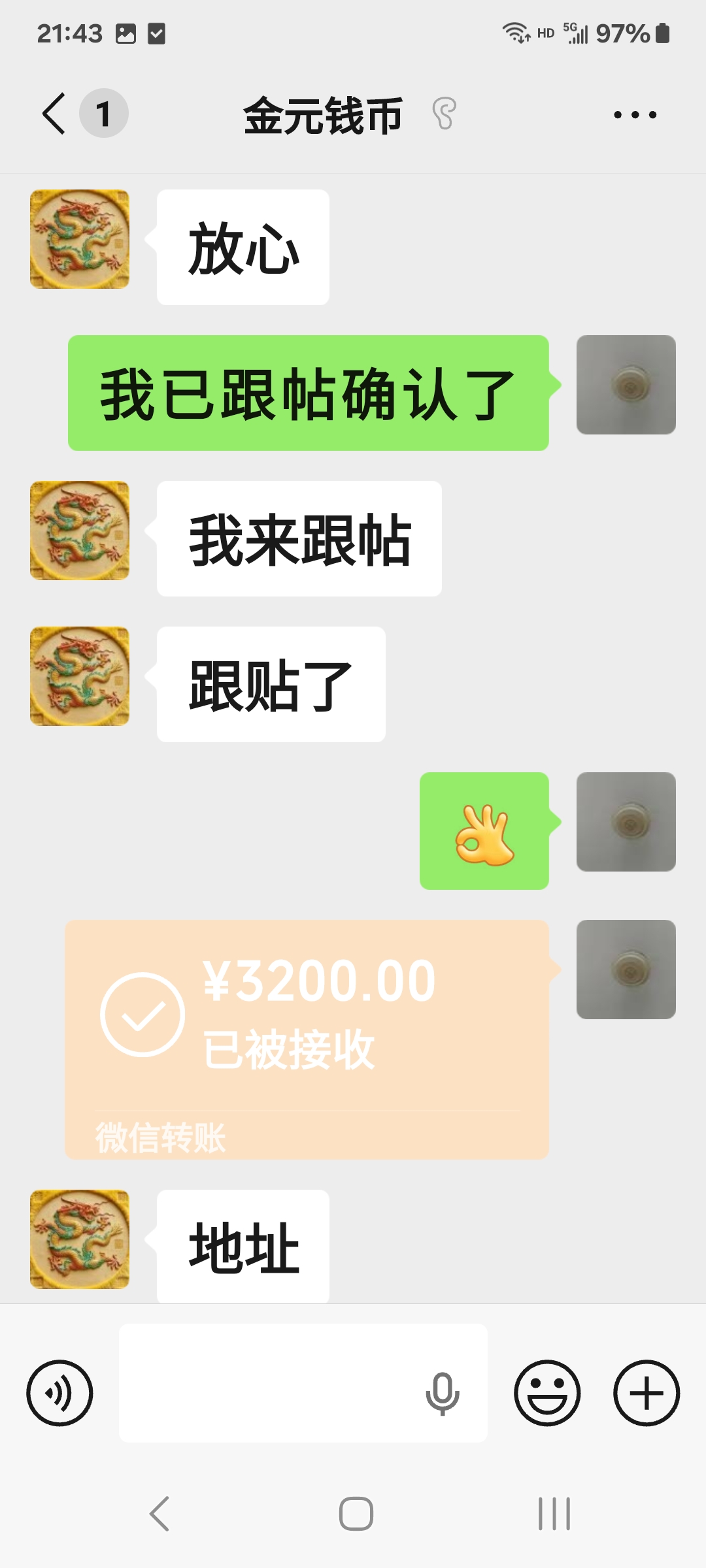Go back to the chat list

tap(55, 114)
